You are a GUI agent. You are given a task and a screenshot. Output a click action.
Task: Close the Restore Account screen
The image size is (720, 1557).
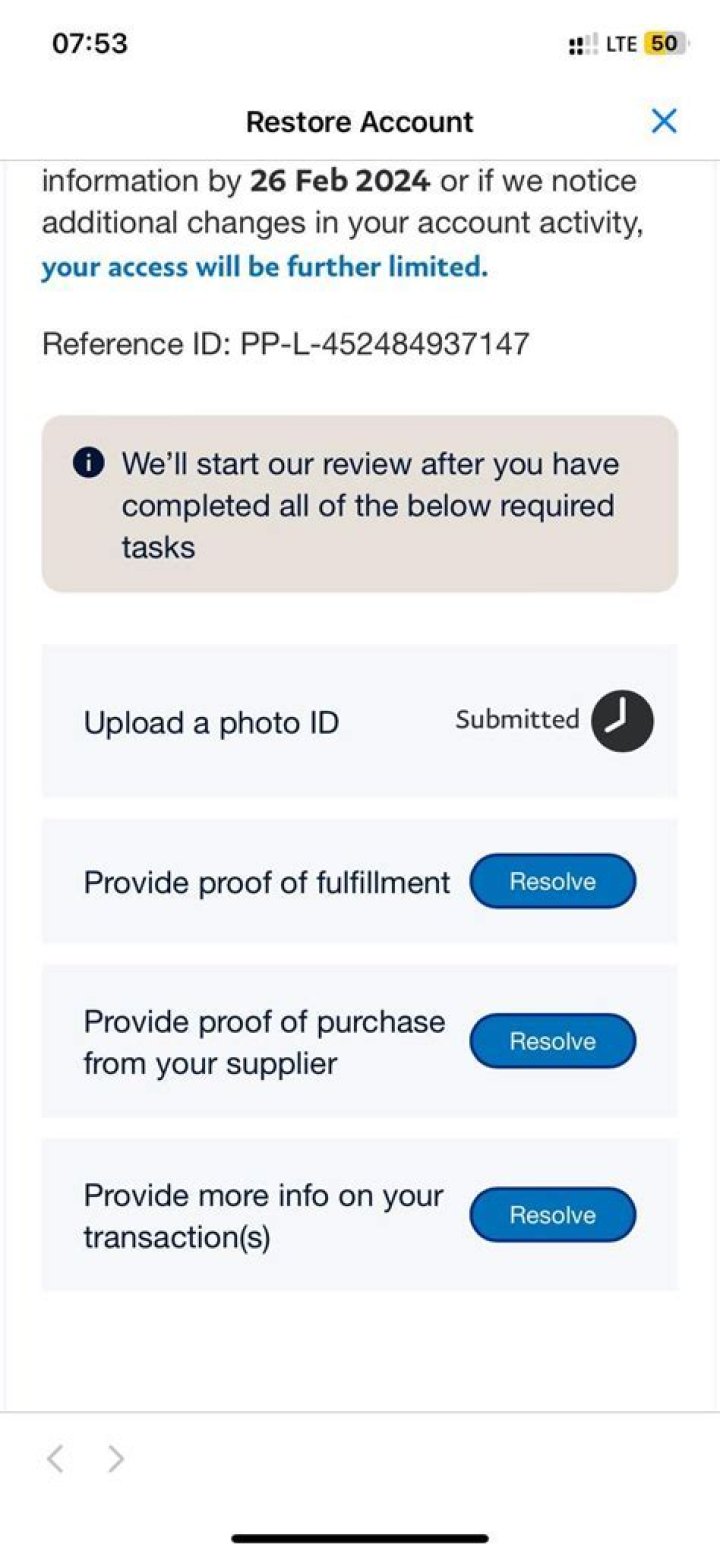(x=663, y=122)
